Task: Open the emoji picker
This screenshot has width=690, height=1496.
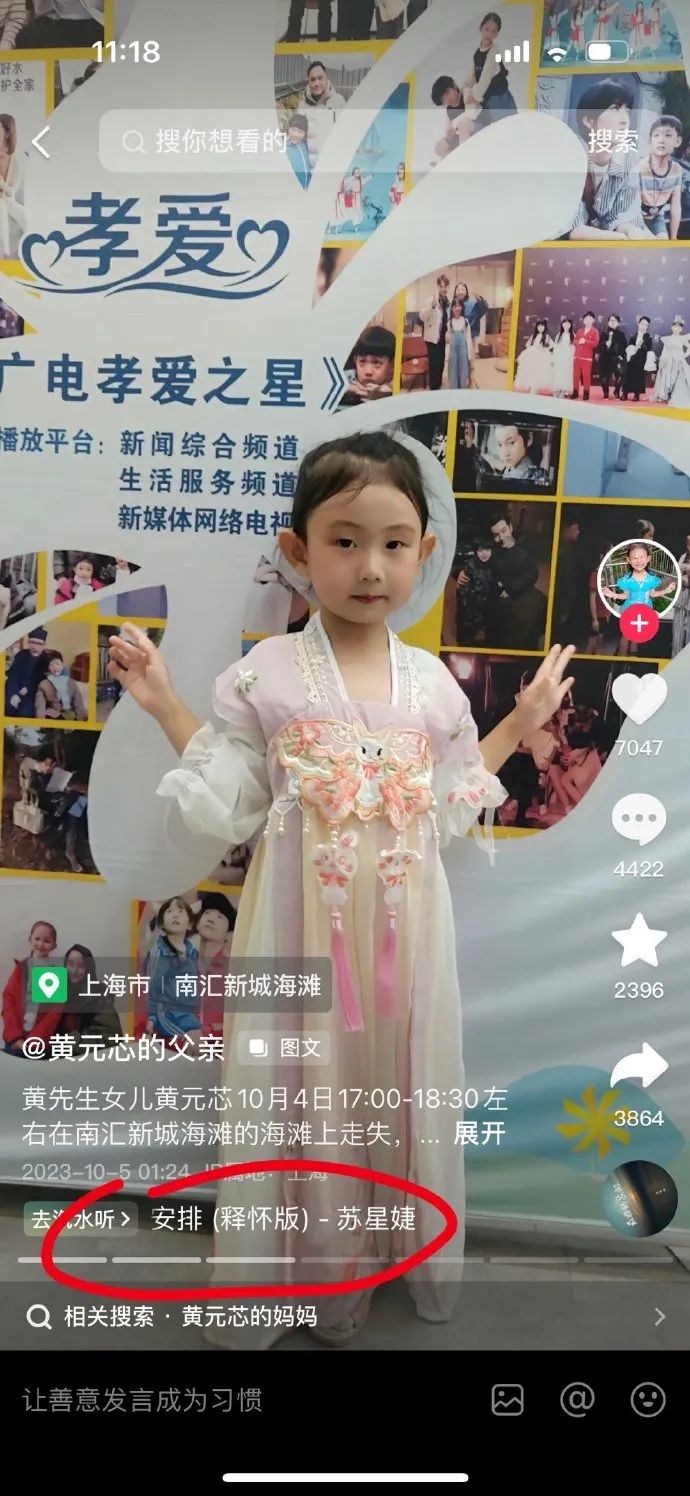Action: pyautogui.click(x=649, y=1399)
